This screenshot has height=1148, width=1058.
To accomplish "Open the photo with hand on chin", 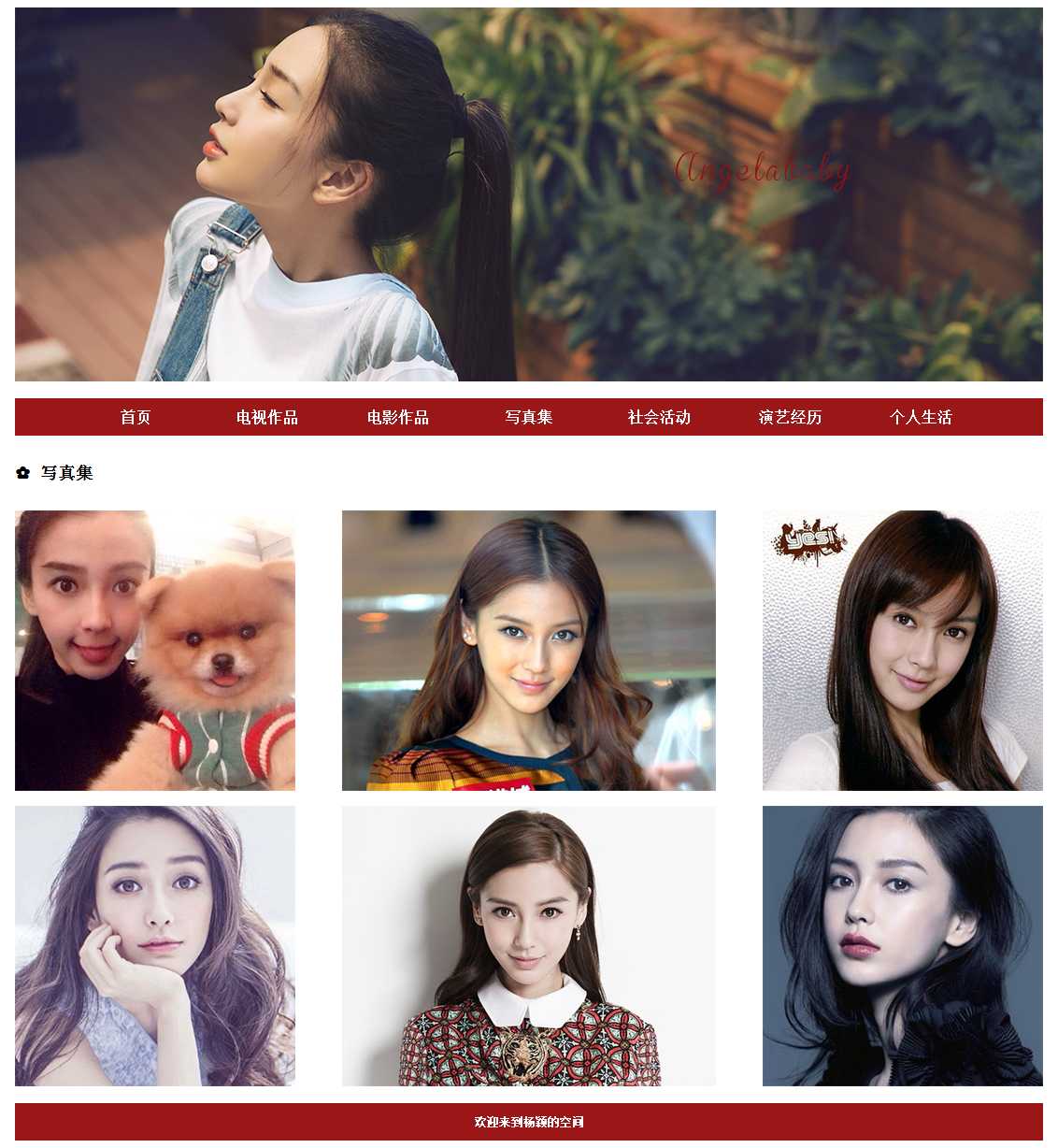I will coord(155,946).
